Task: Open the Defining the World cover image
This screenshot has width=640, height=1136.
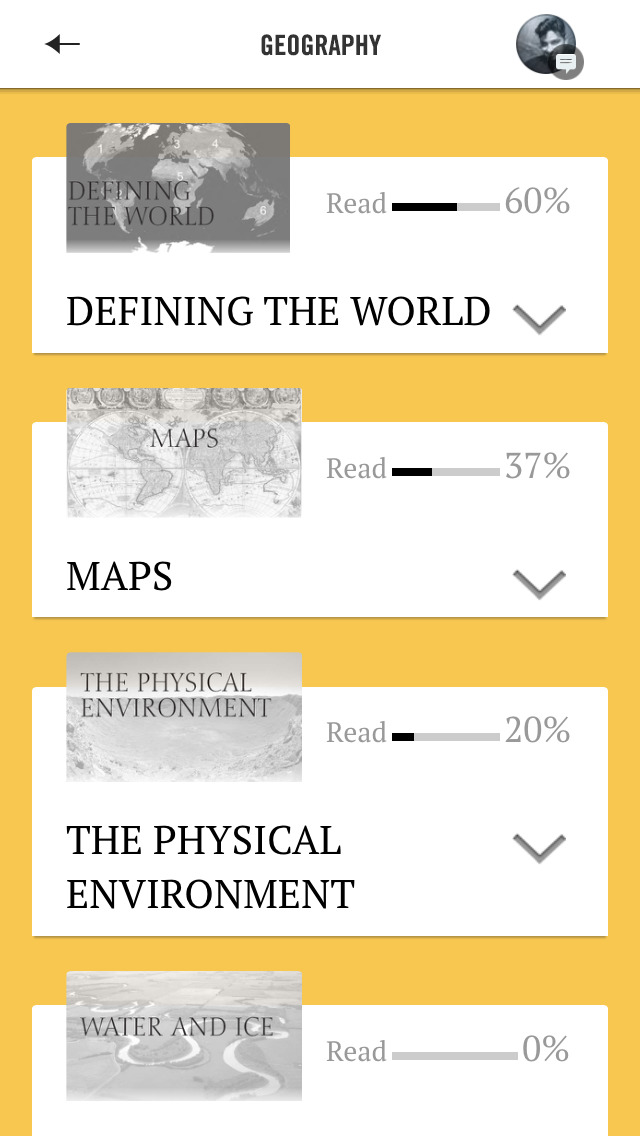Action: (x=178, y=188)
